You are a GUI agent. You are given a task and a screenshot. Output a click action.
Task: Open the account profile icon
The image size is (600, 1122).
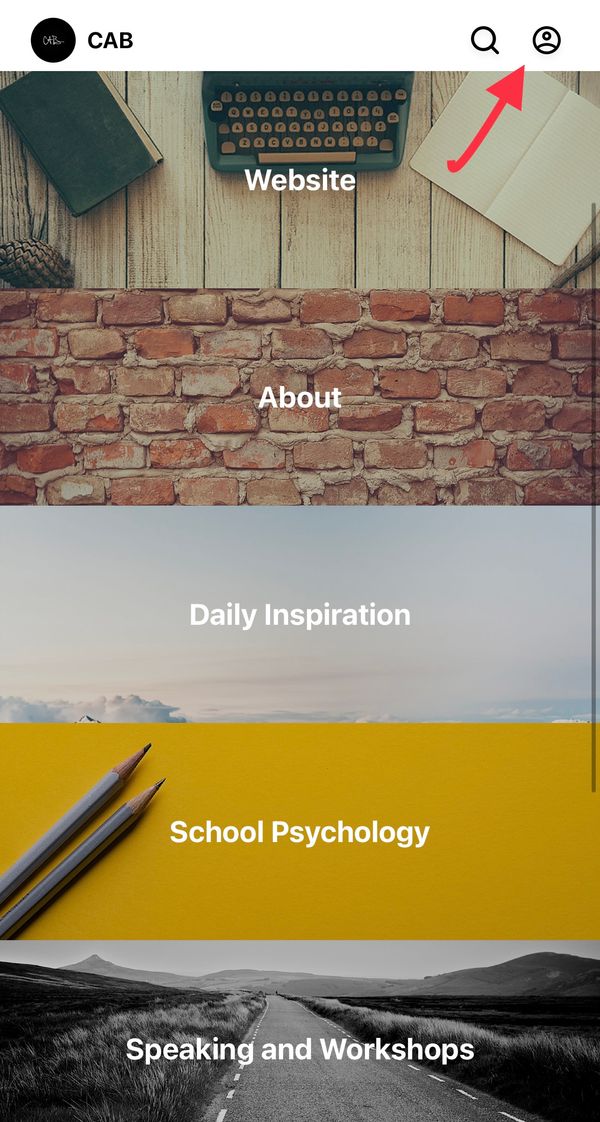pos(546,40)
